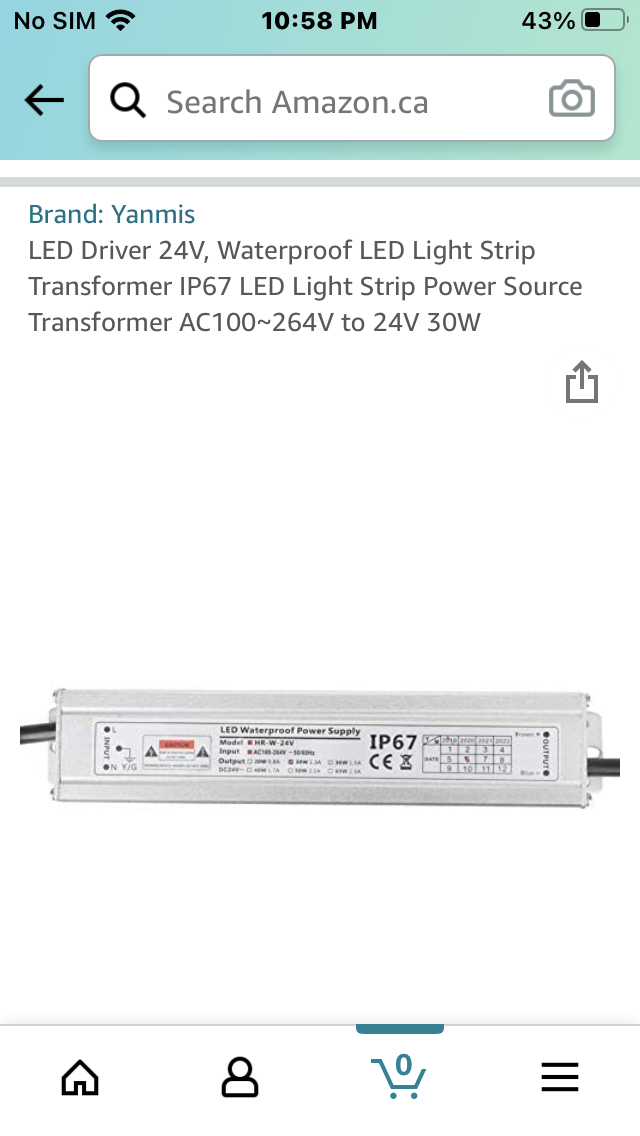Viewport: 640px width, 1136px height.
Task: View the shopping cart
Action: pyautogui.click(x=399, y=1075)
